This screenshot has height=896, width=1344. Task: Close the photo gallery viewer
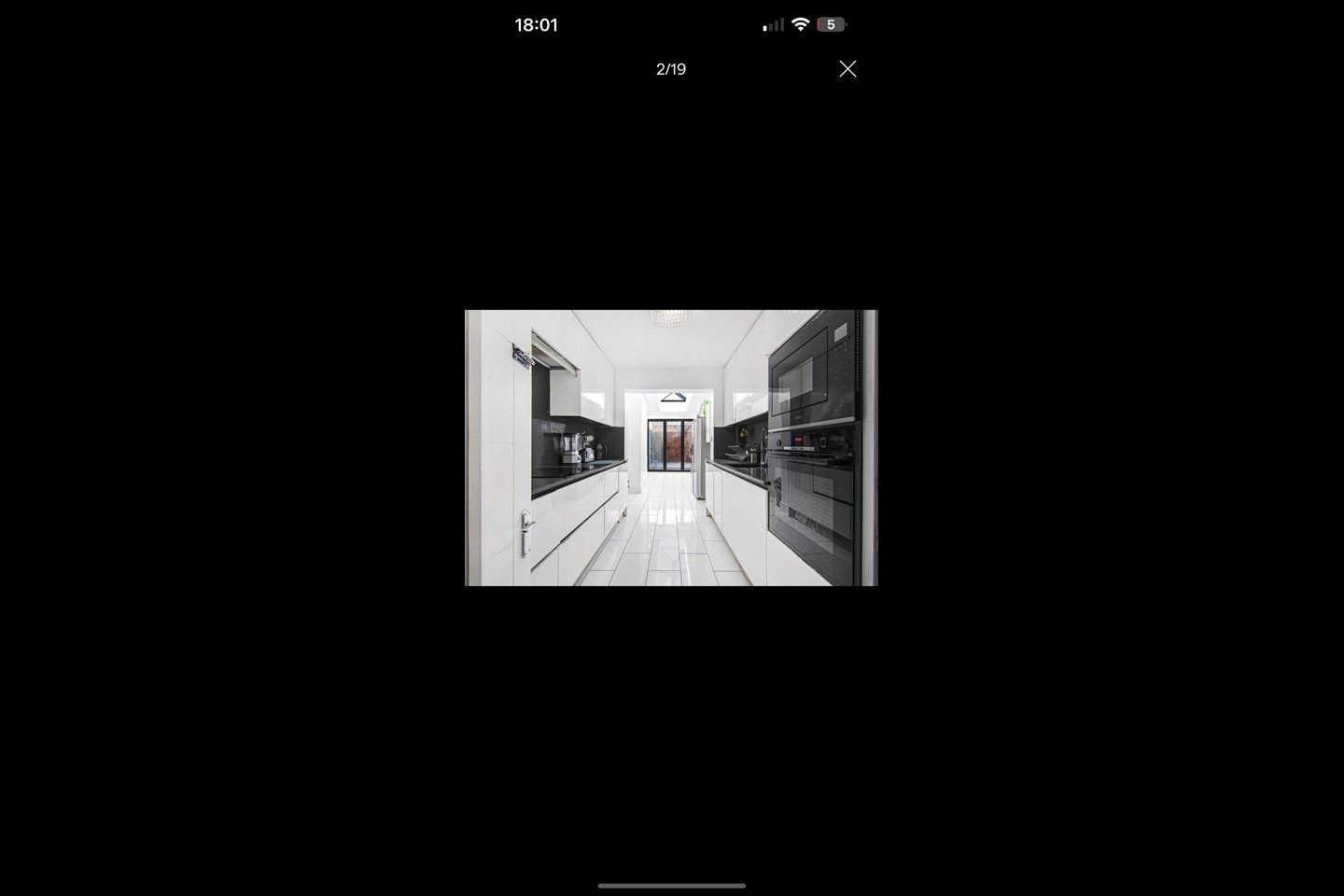(847, 69)
